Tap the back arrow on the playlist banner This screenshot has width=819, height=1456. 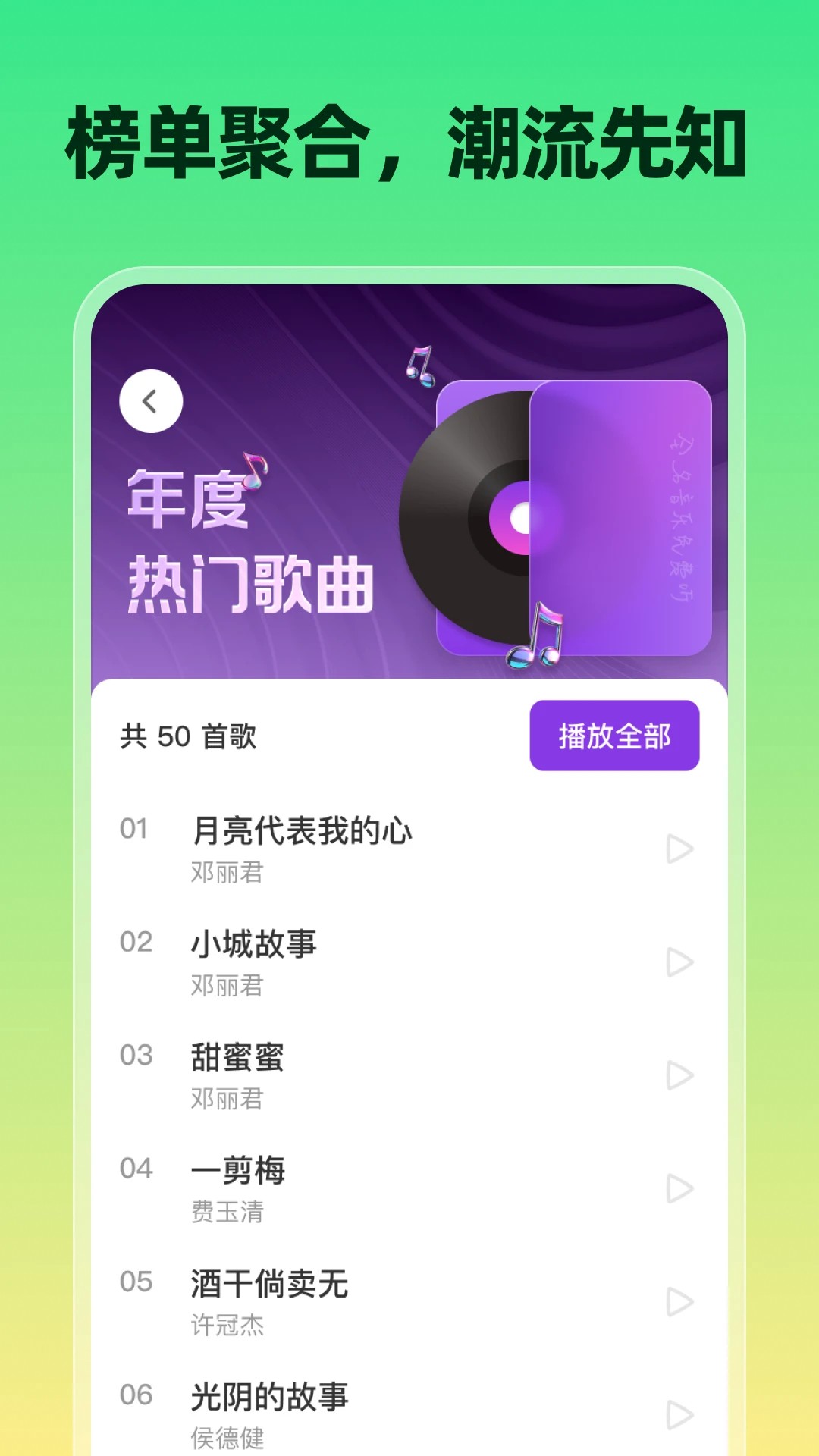pyautogui.click(x=149, y=402)
